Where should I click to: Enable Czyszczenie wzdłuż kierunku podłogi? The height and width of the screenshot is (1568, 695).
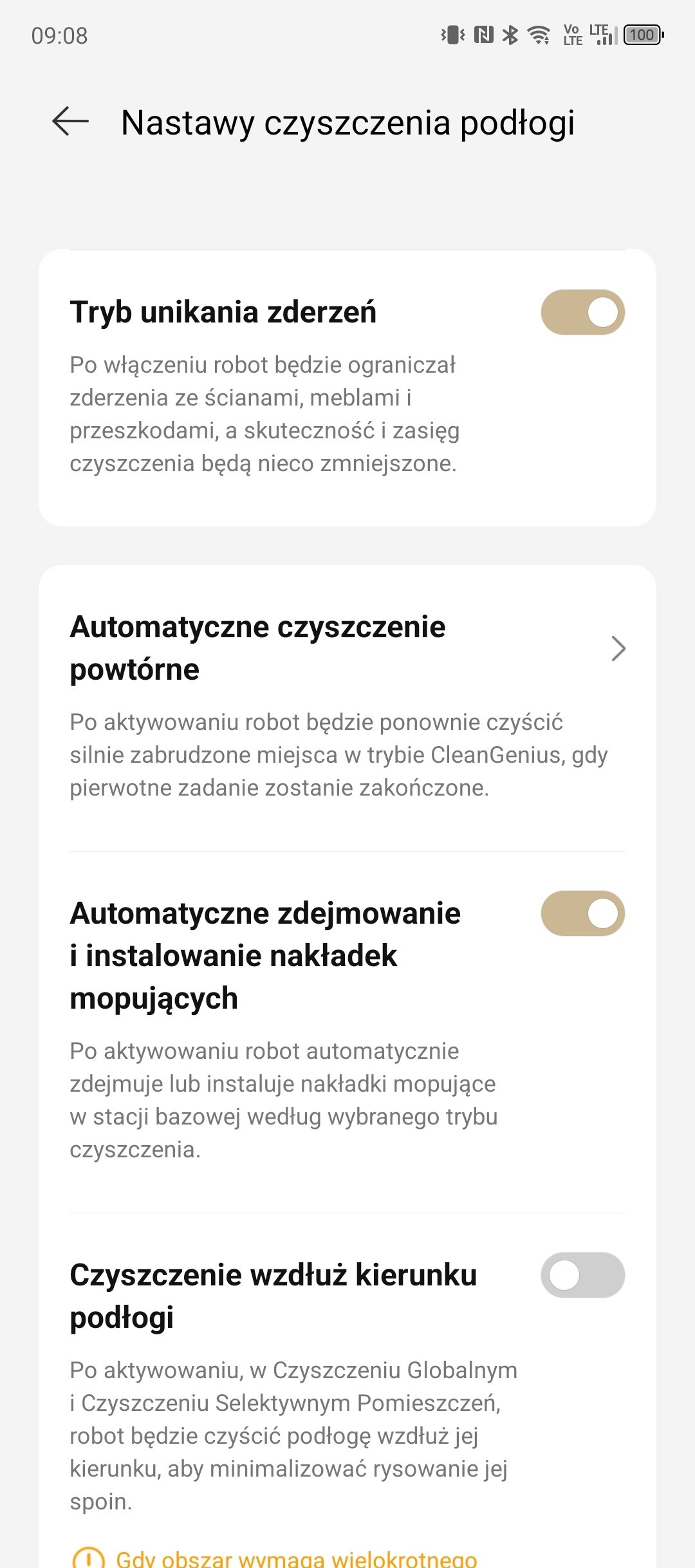[x=582, y=1275]
